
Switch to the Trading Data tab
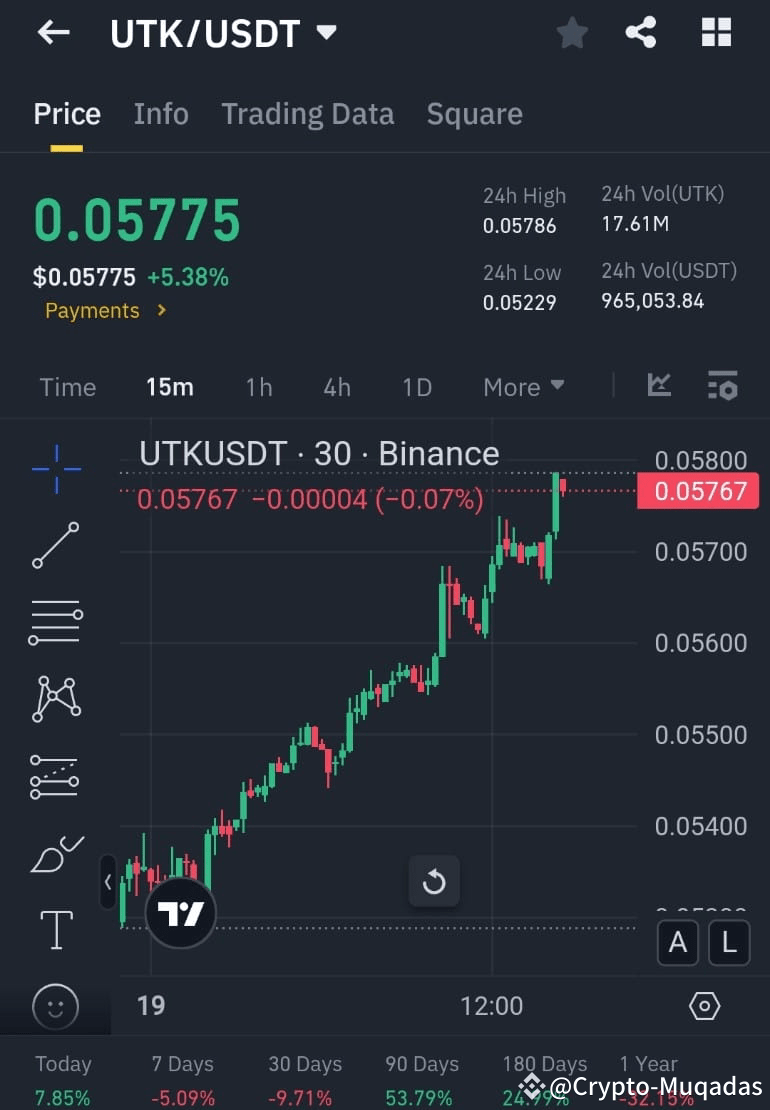[x=307, y=113]
